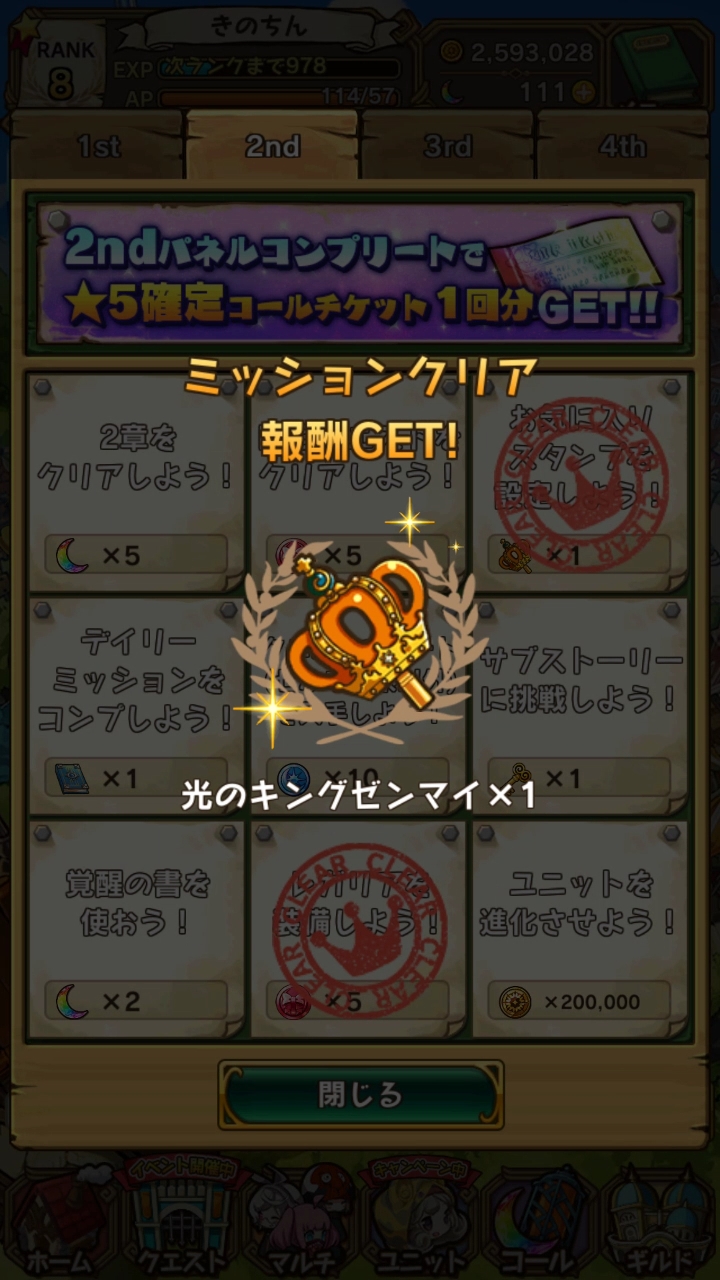Image resolution: width=720 pixels, height=1280 pixels.
Task: Switch to the 4th panel tab
Action: (x=622, y=146)
